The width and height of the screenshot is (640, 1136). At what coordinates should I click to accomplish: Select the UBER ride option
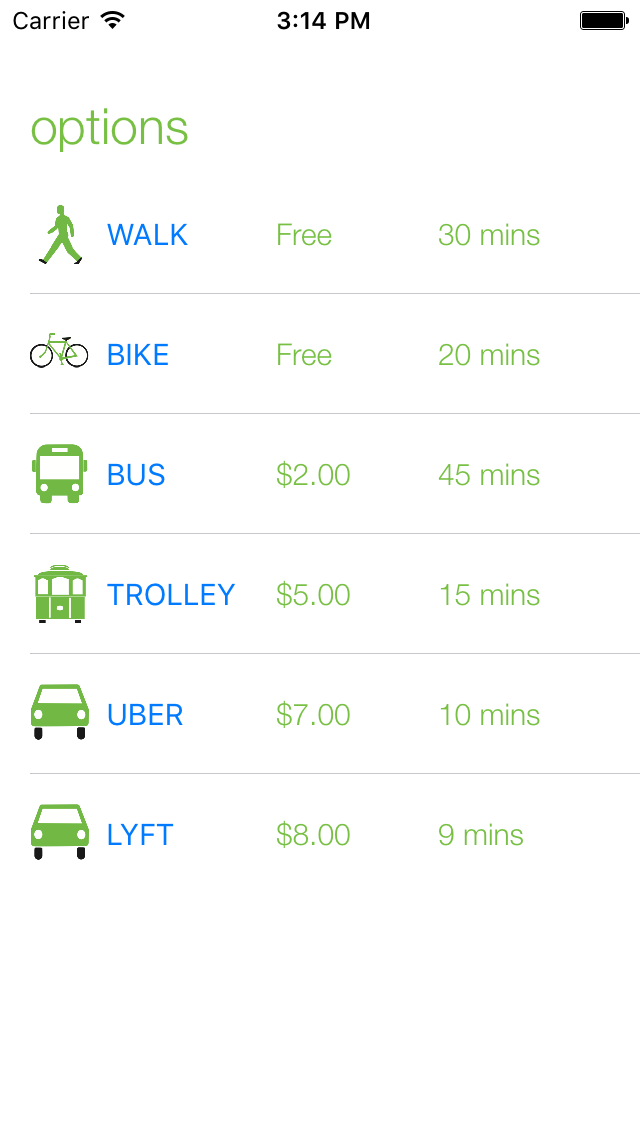[145, 715]
